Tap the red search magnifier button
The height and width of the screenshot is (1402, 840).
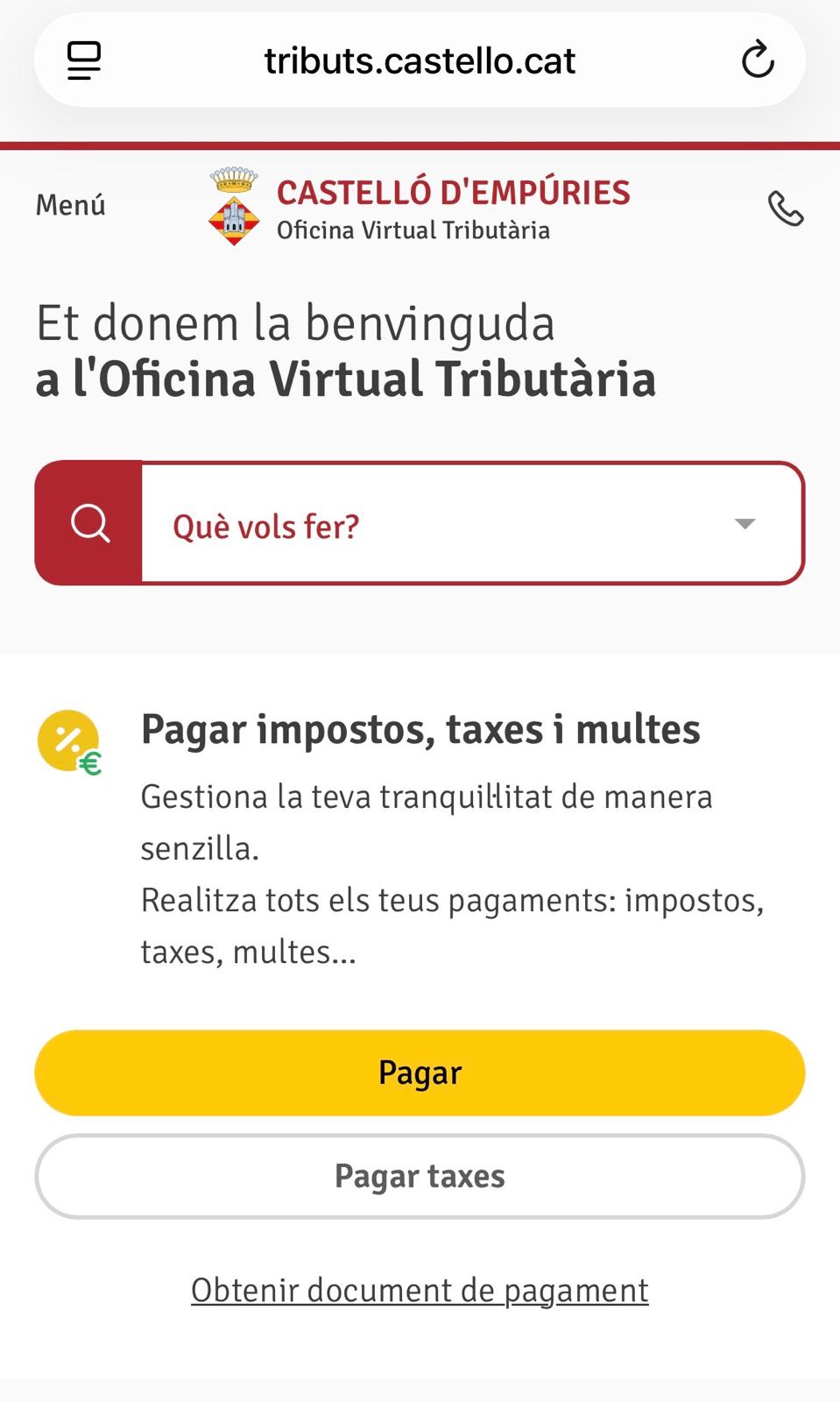pos(89,524)
